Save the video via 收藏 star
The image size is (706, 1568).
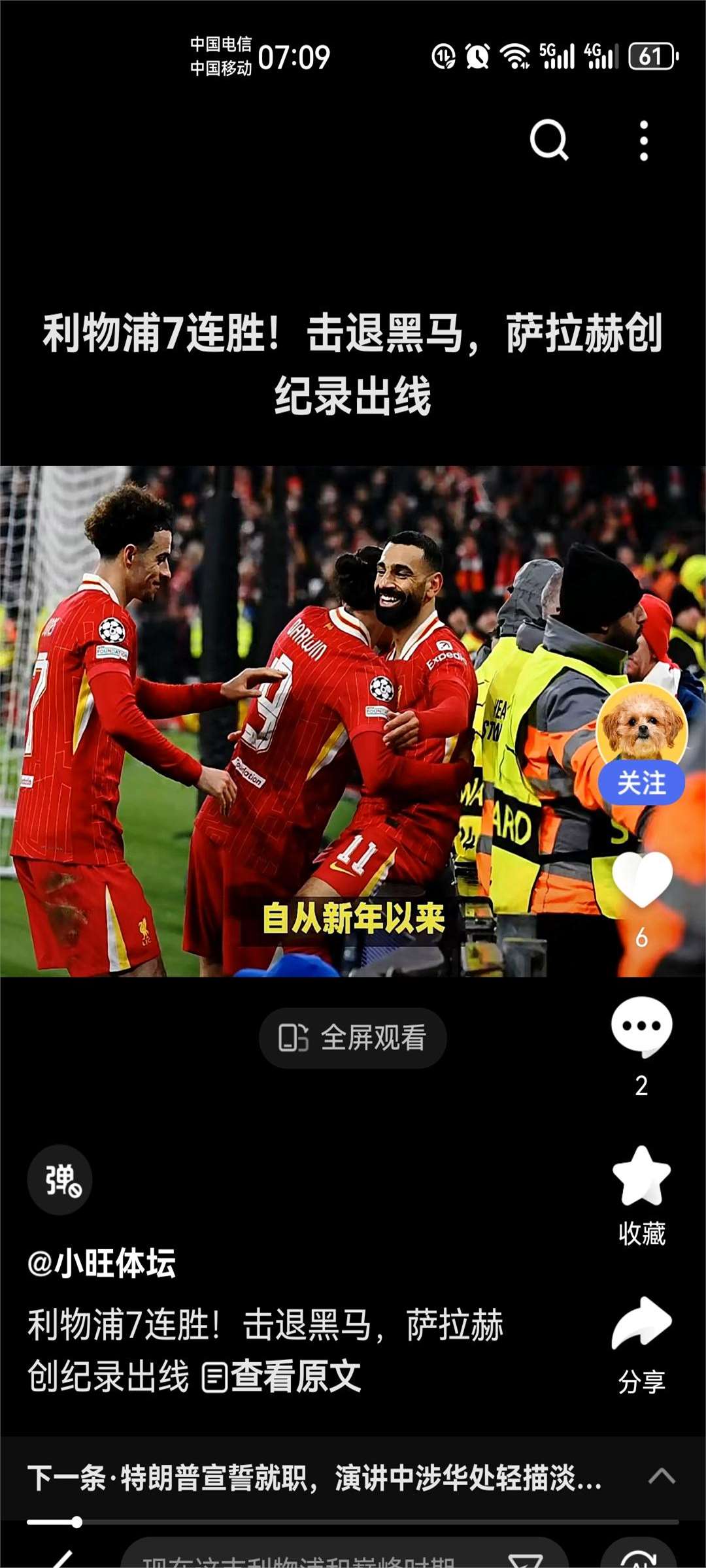pyautogui.click(x=641, y=1177)
